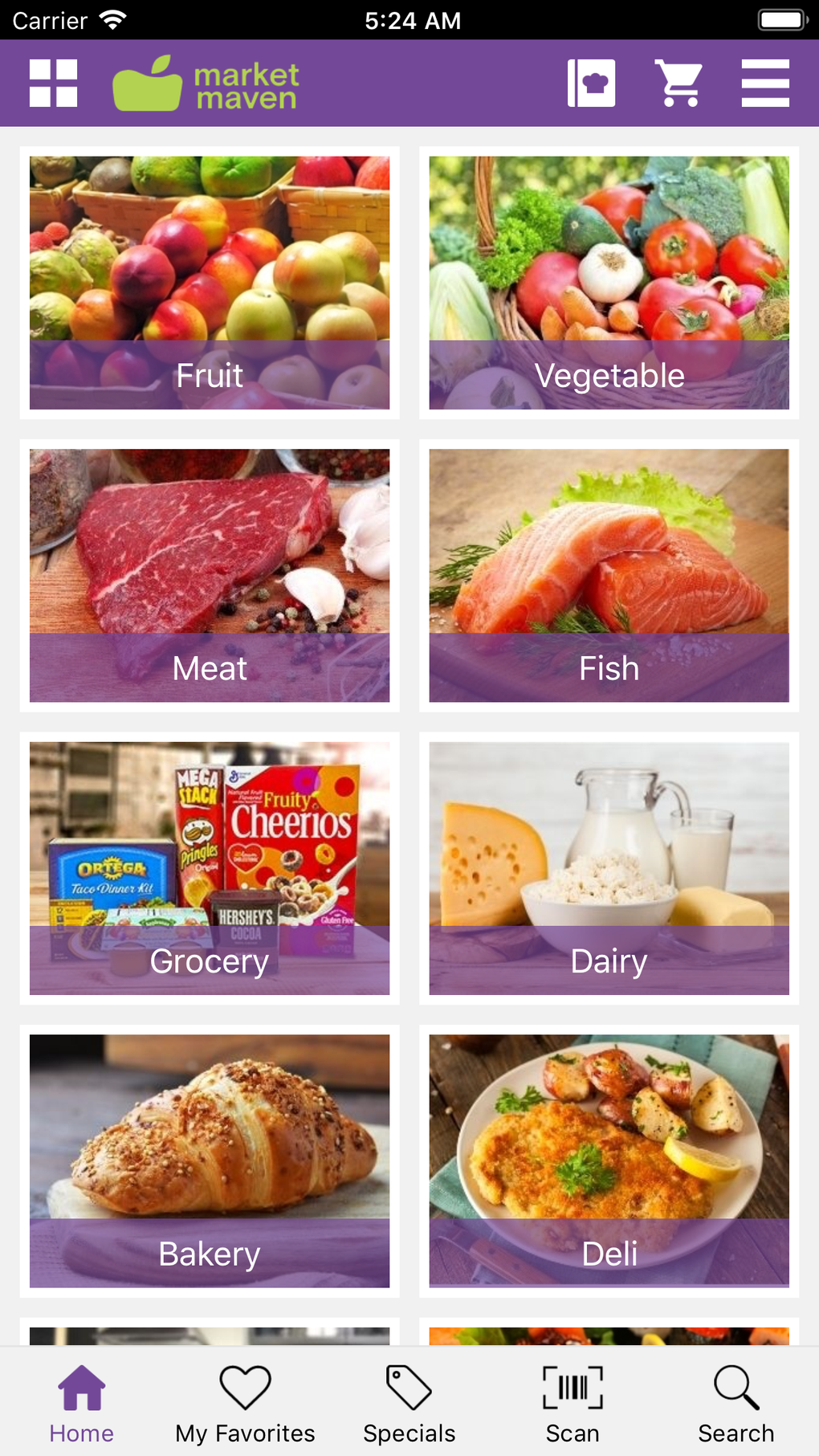Go to My Favorites tab

(x=245, y=1404)
